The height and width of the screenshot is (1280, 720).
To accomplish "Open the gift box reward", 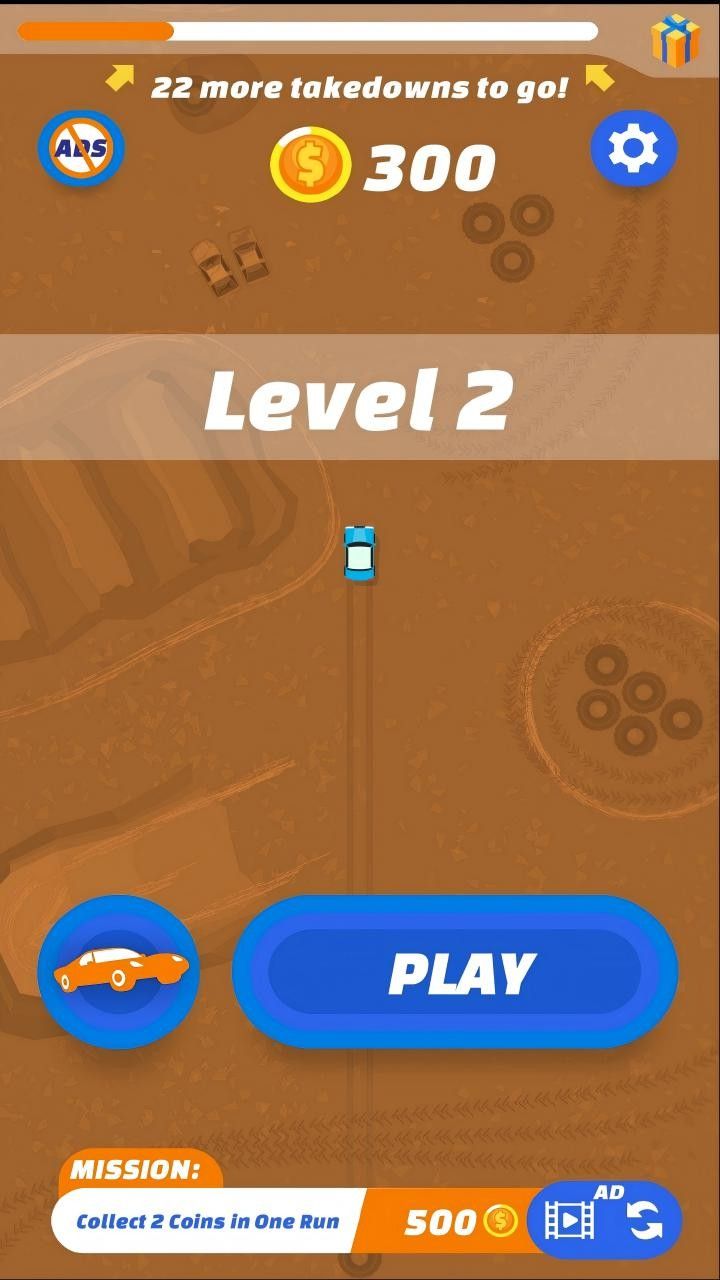I will (675, 41).
